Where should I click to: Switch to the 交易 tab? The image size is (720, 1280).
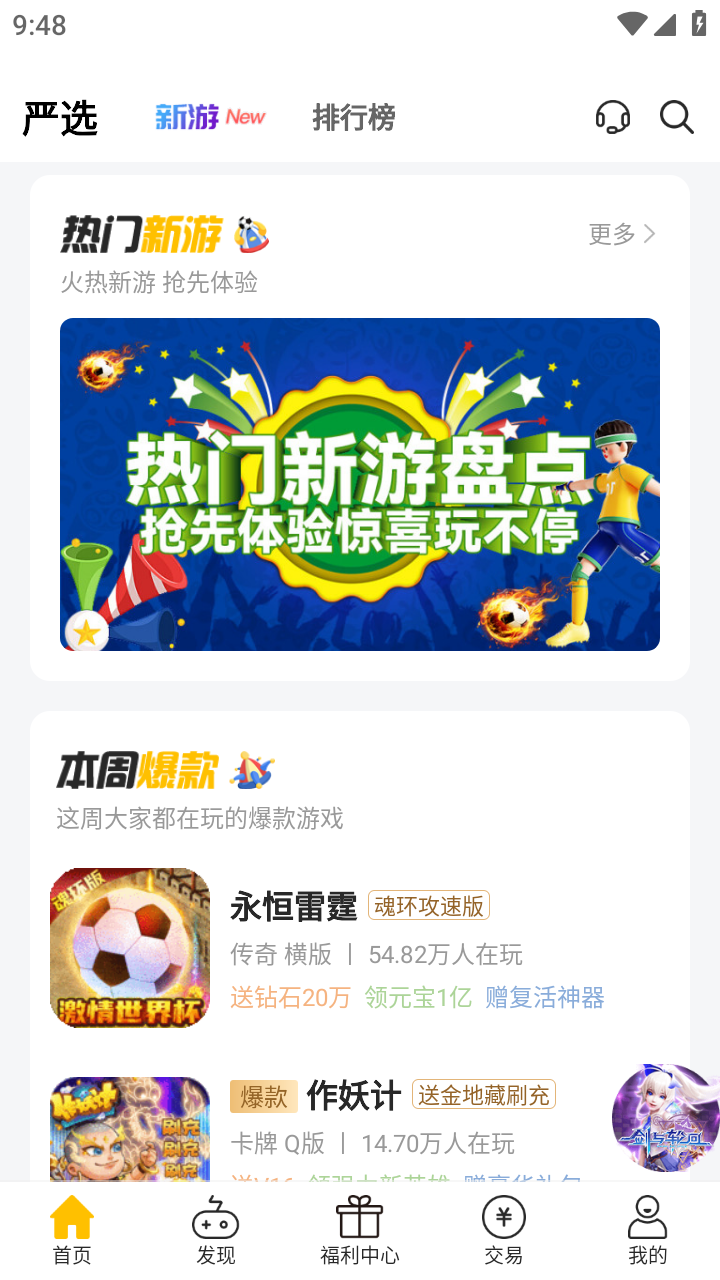tap(503, 1230)
